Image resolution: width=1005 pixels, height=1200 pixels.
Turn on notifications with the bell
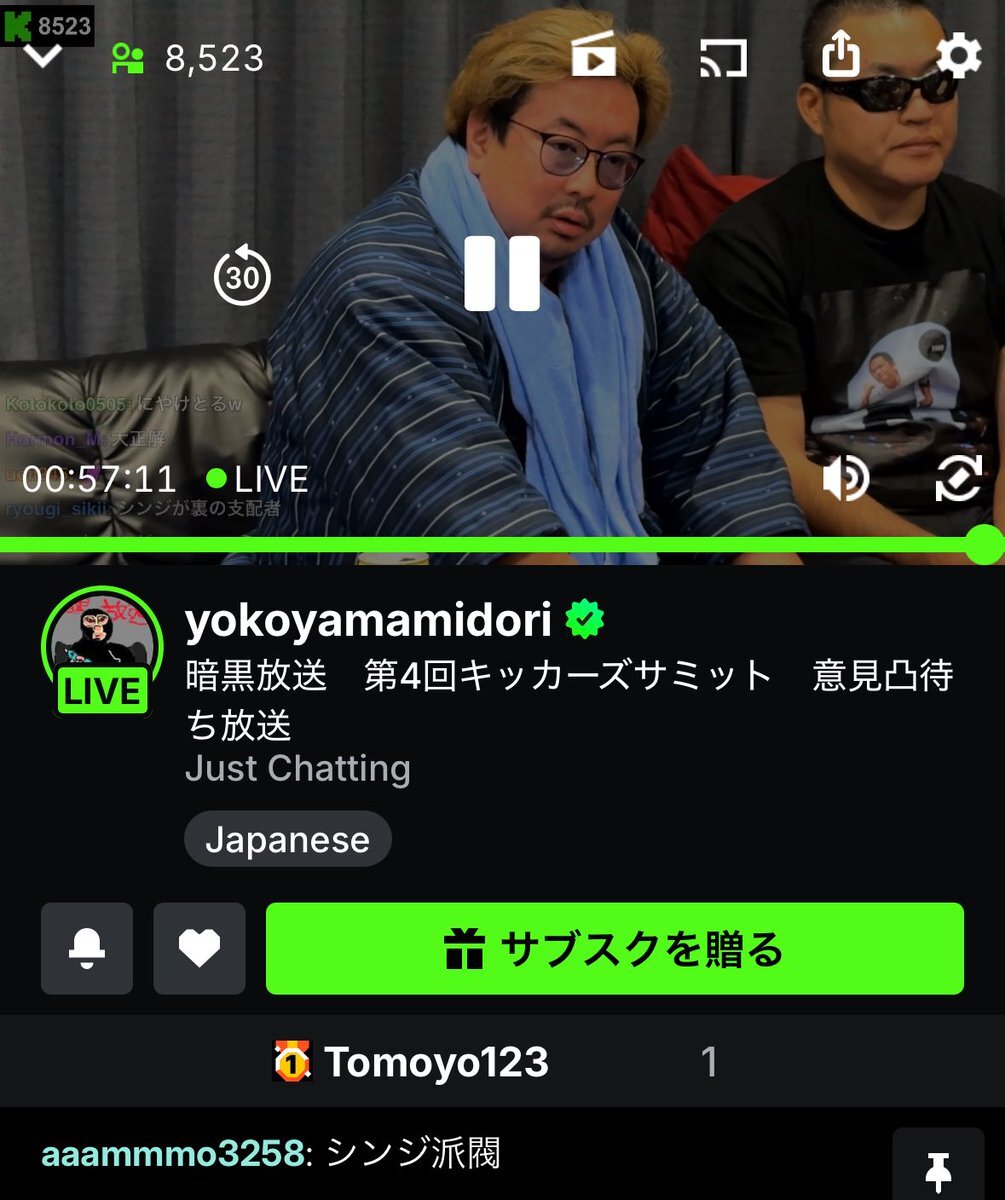coord(87,948)
